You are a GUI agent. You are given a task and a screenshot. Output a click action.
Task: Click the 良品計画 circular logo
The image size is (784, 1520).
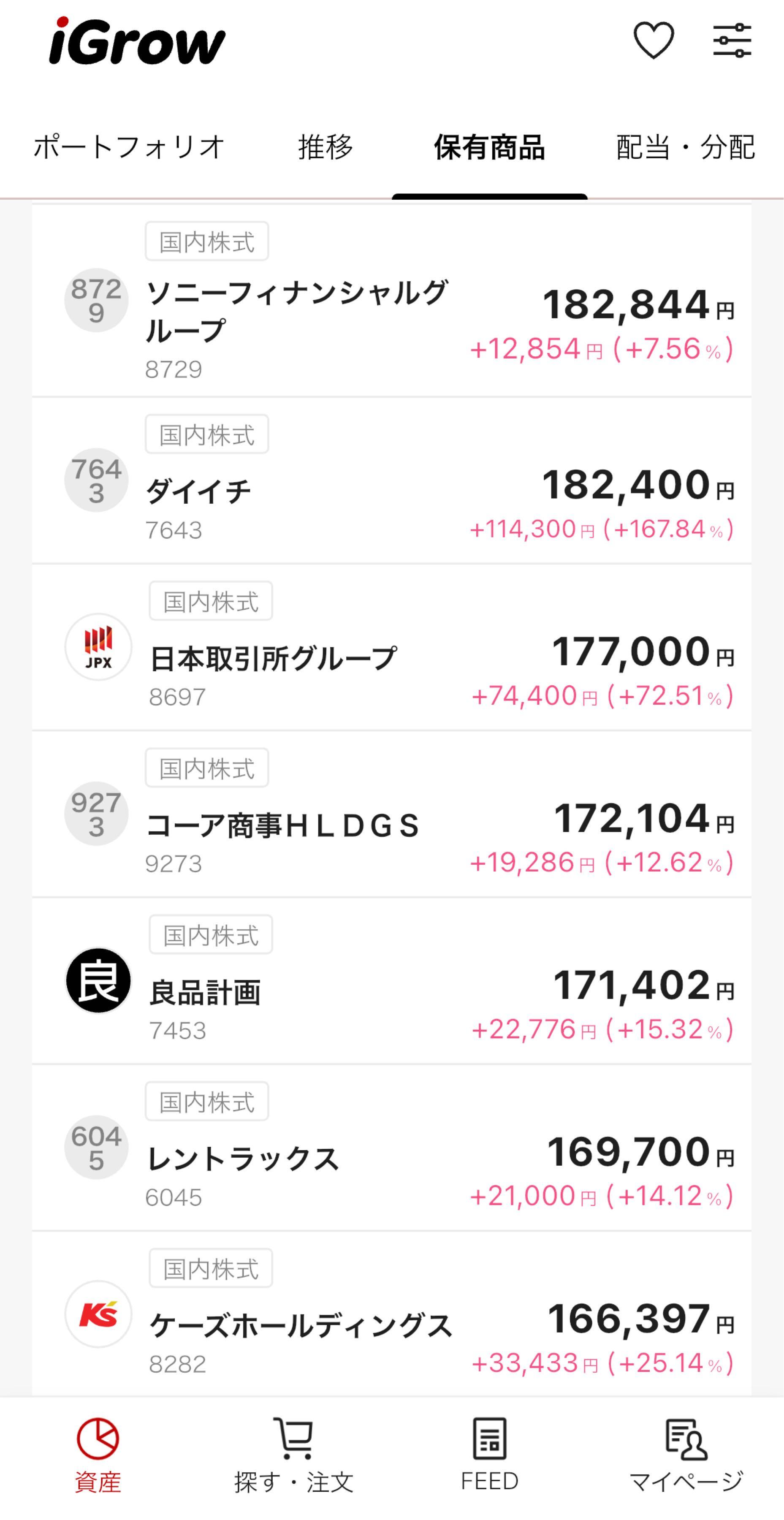pyautogui.click(x=98, y=980)
